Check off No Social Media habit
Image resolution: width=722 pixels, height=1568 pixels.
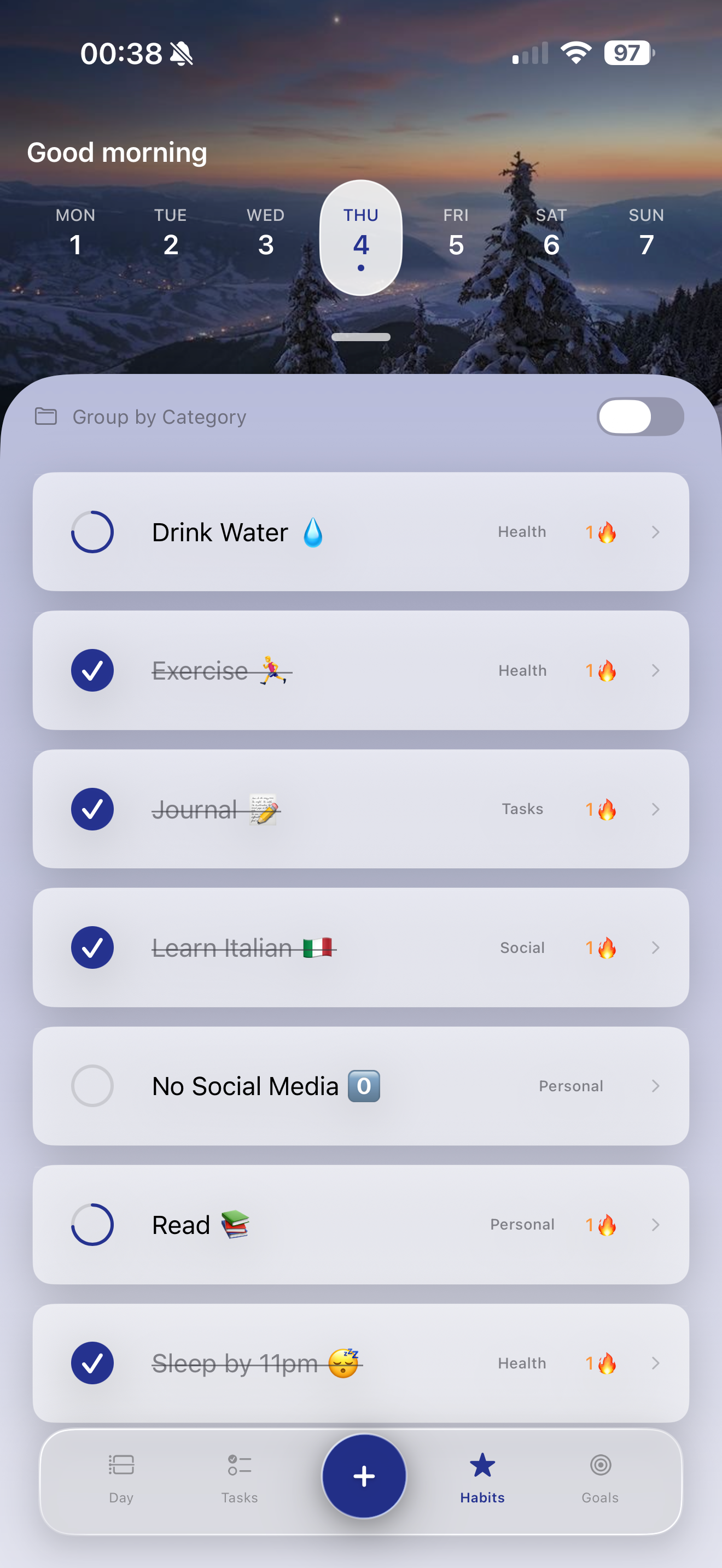pos(92,1086)
